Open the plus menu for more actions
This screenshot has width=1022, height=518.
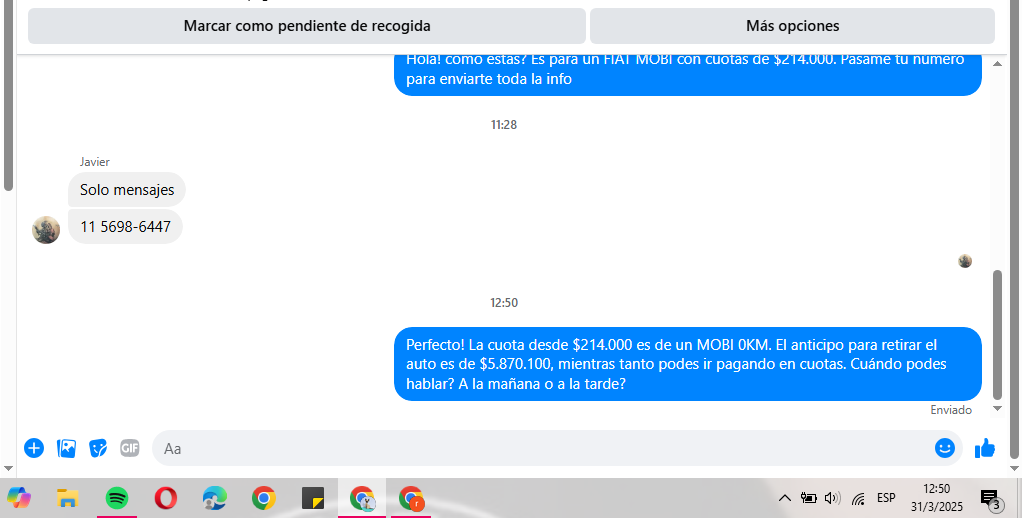[x=34, y=448]
